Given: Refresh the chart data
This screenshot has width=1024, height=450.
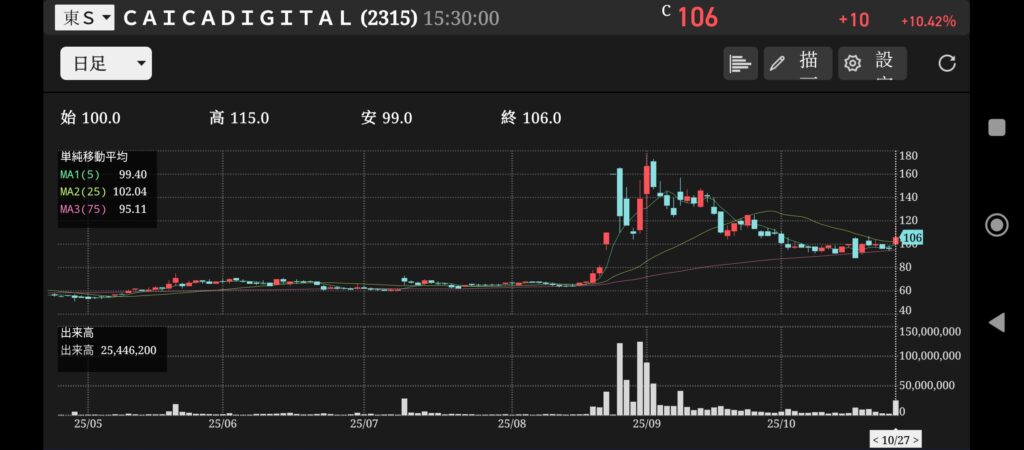Looking at the screenshot, I should 947,64.
